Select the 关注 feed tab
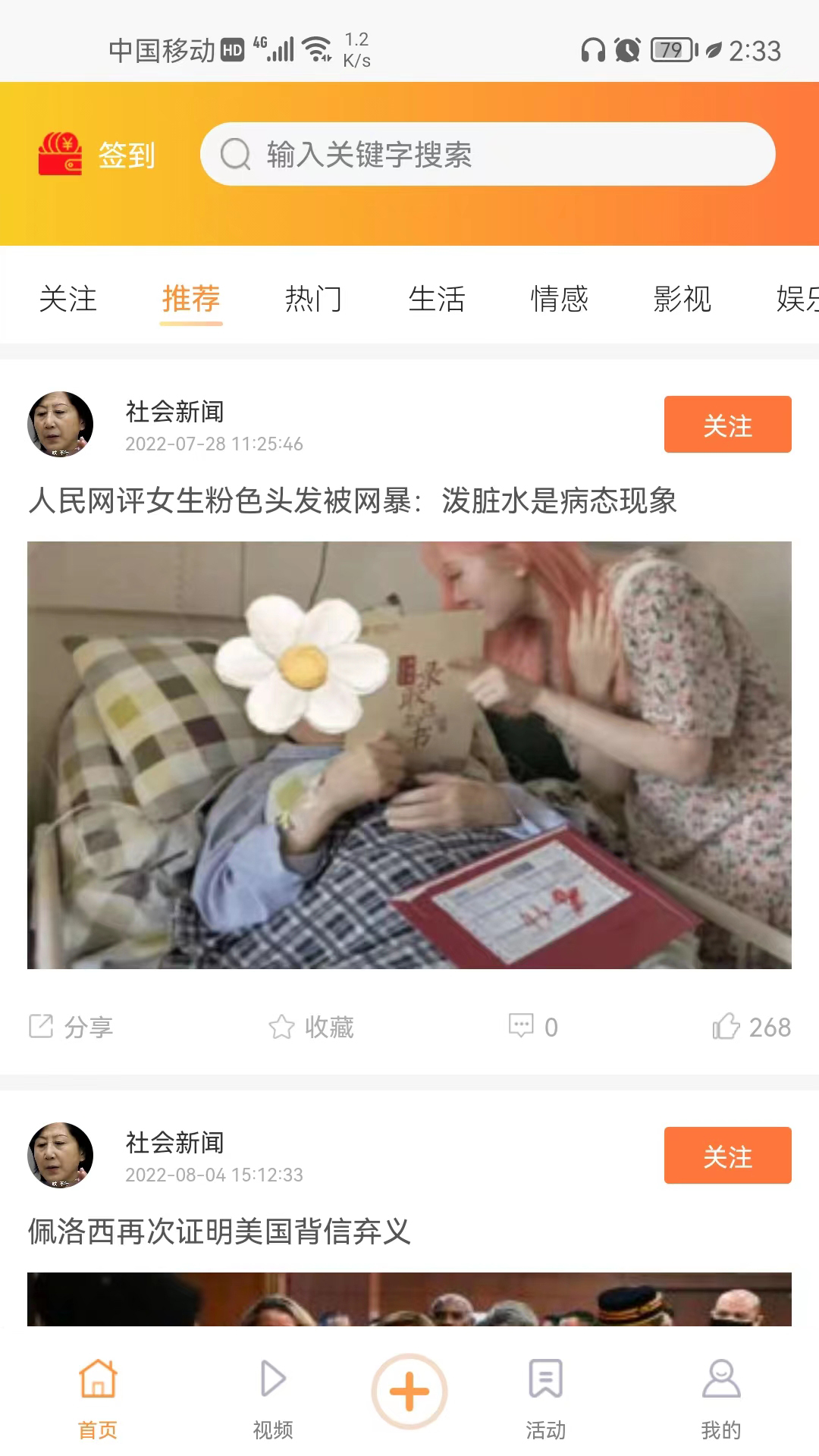 coord(68,300)
